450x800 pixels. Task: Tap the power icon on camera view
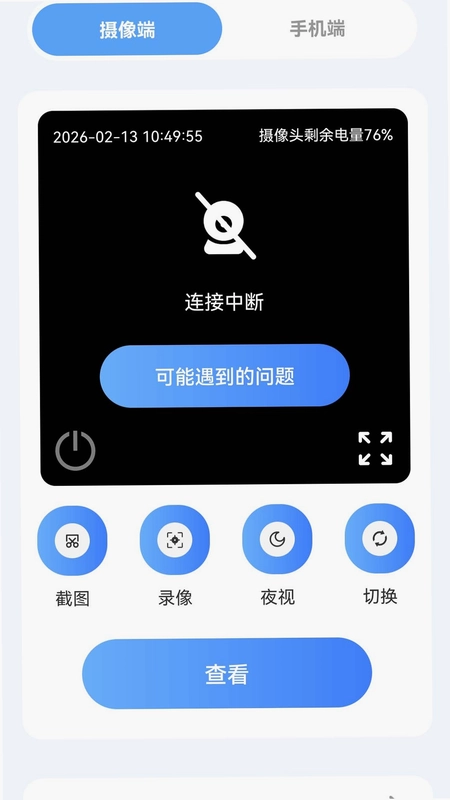(76, 450)
